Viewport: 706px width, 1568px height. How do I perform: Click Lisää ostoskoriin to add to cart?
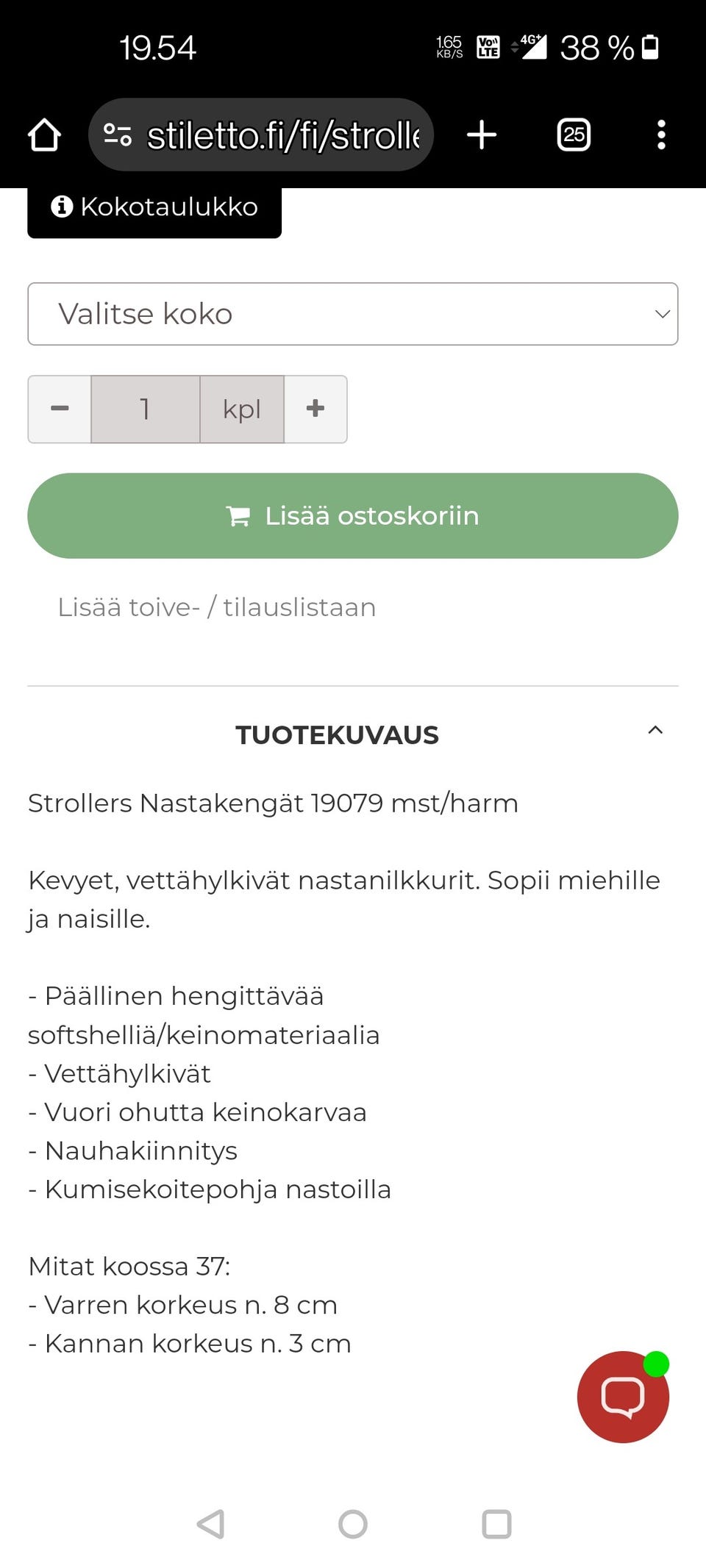[353, 515]
